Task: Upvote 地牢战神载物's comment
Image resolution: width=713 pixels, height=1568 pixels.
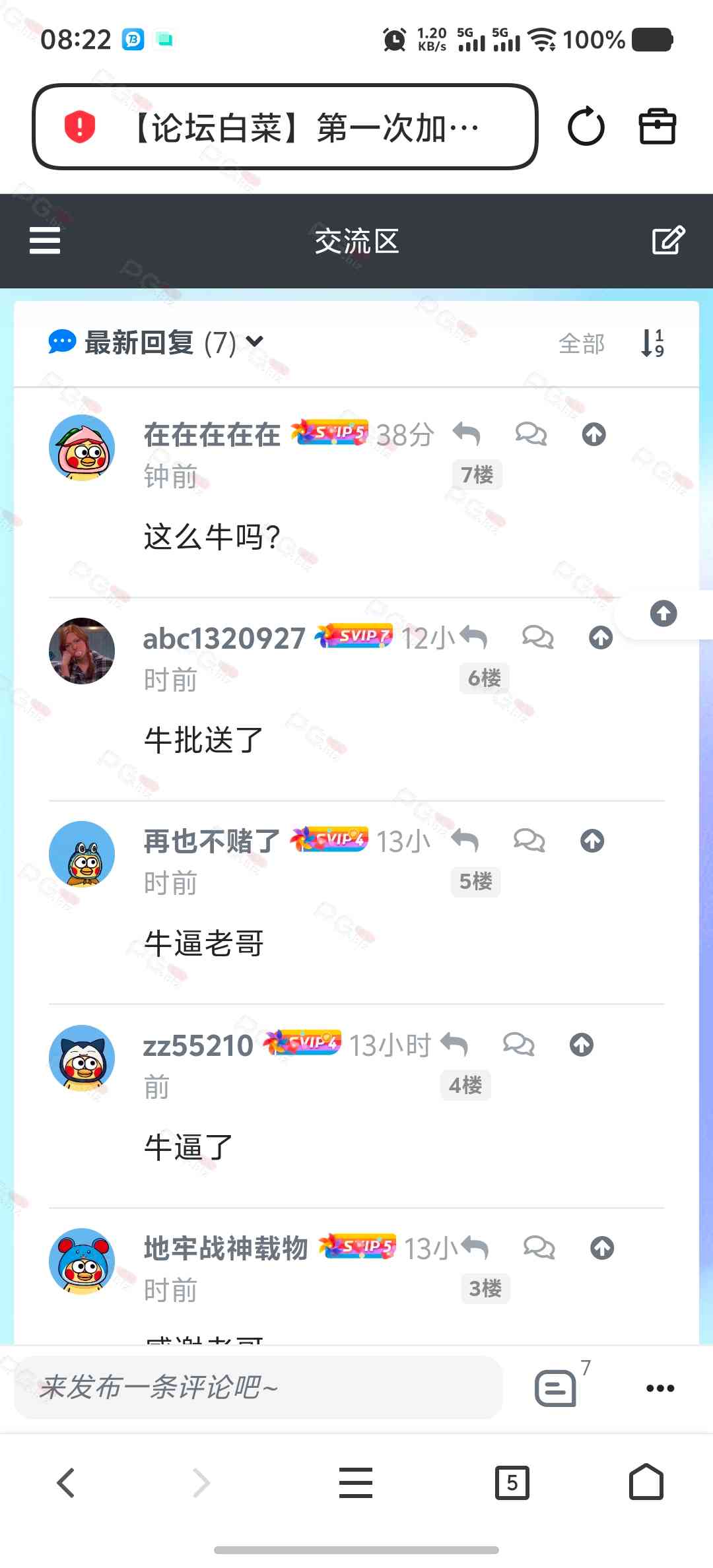Action: click(602, 1248)
